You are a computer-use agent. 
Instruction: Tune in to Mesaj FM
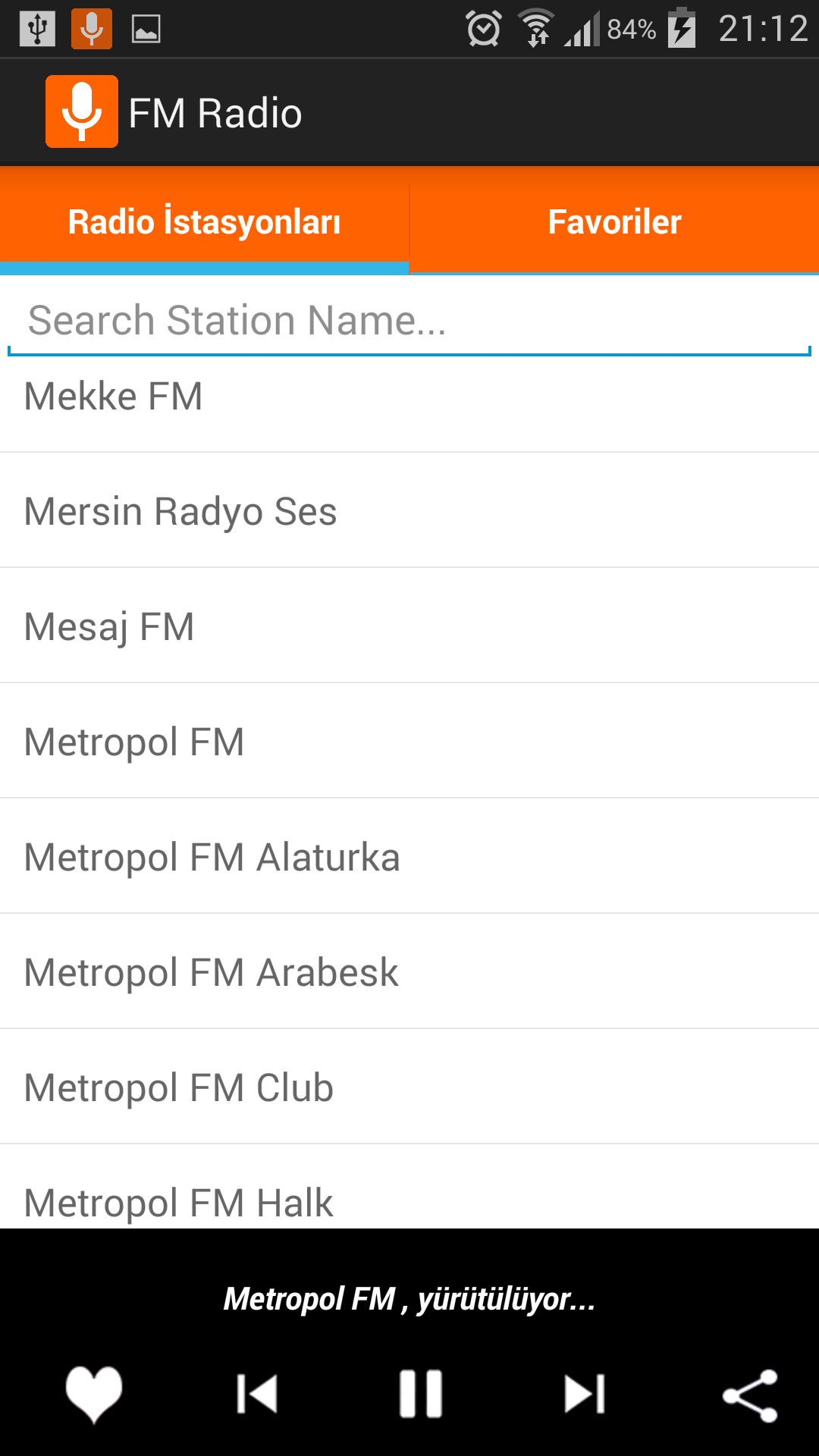(x=409, y=626)
